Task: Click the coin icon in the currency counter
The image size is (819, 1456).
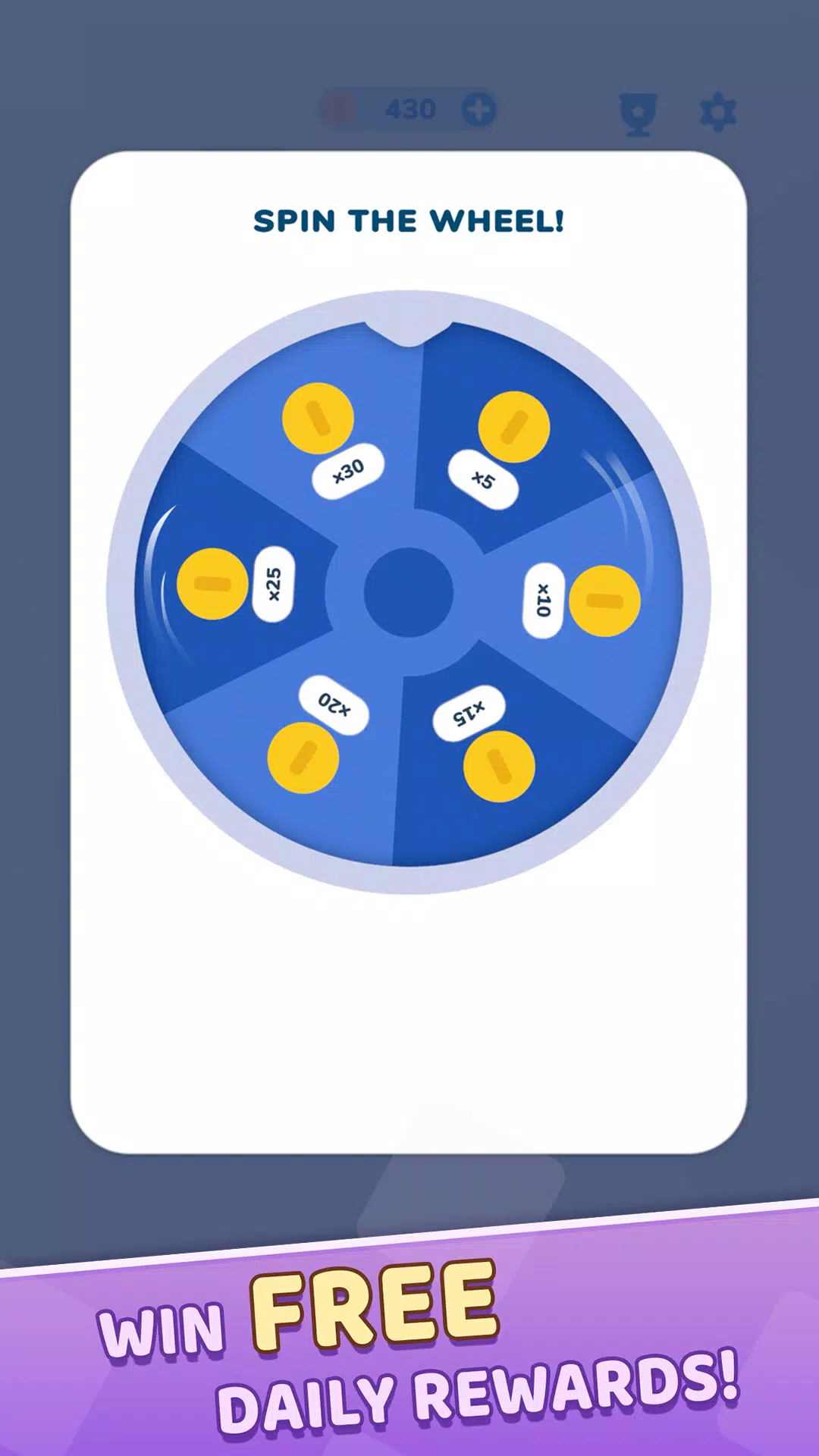Action: coord(340,110)
